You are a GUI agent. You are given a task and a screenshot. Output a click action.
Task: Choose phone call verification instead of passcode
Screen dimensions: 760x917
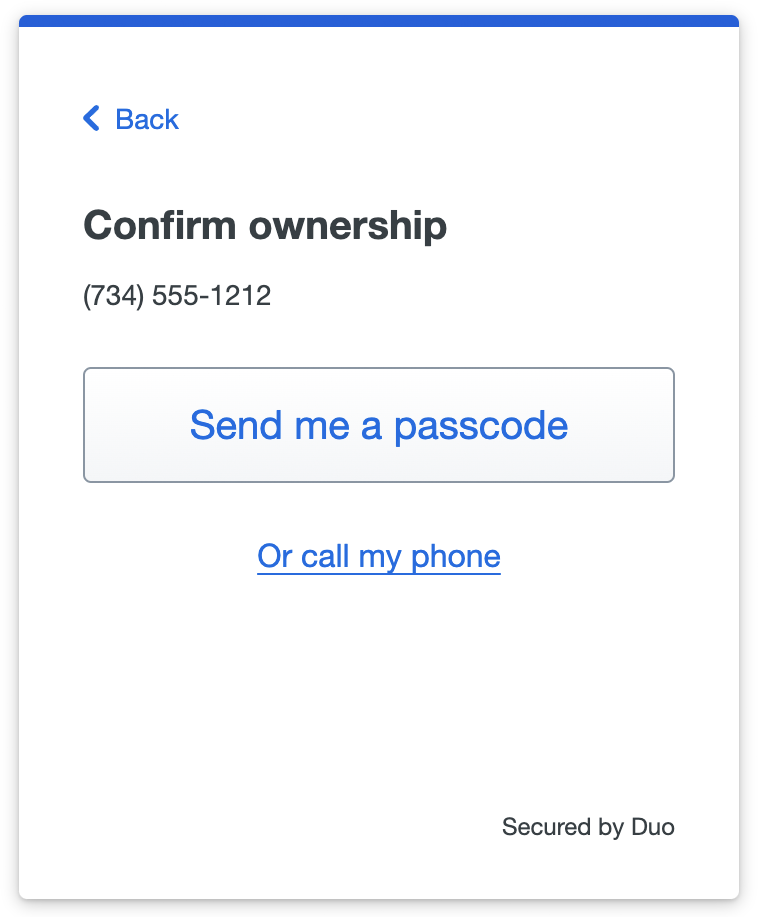tap(379, 556)
